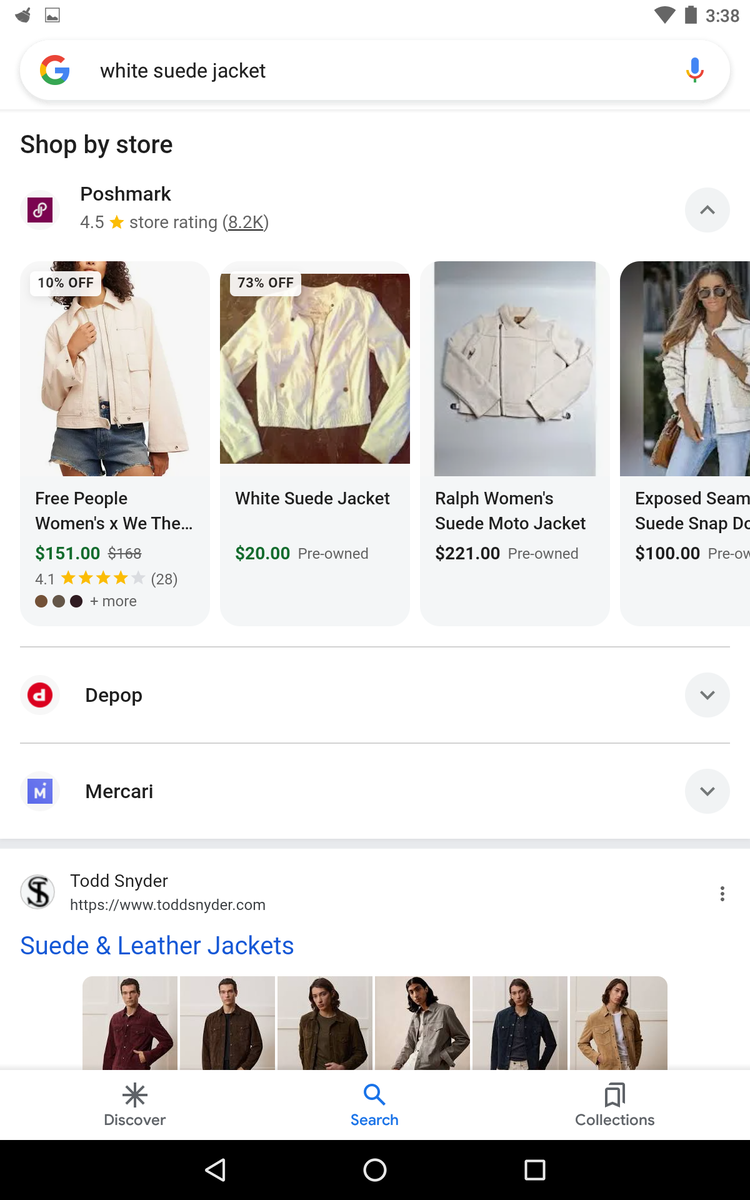This screenshot has height=1200, width=750.
Task: Switch to the Discover tab
Action: [135, 1104]
